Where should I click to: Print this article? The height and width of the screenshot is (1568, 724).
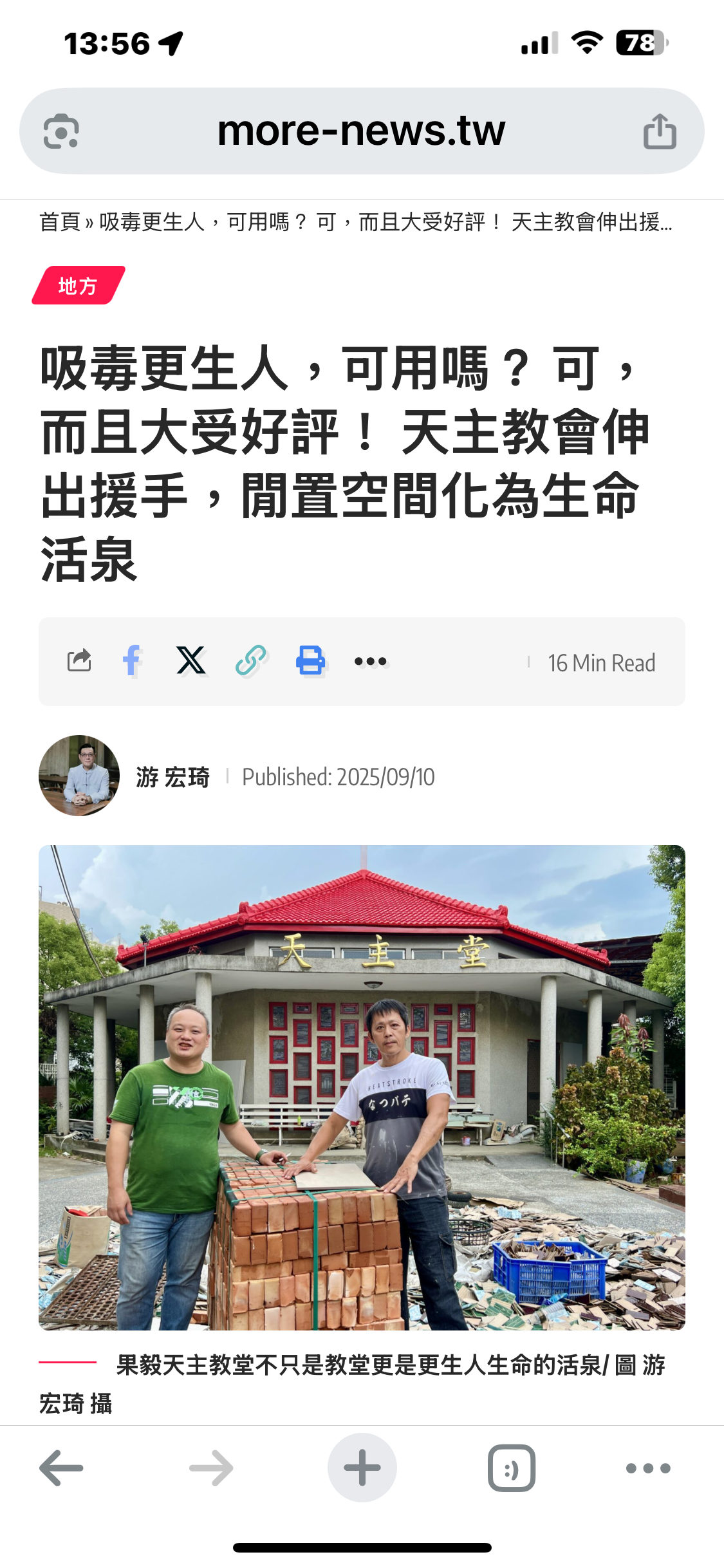point(310,661)
